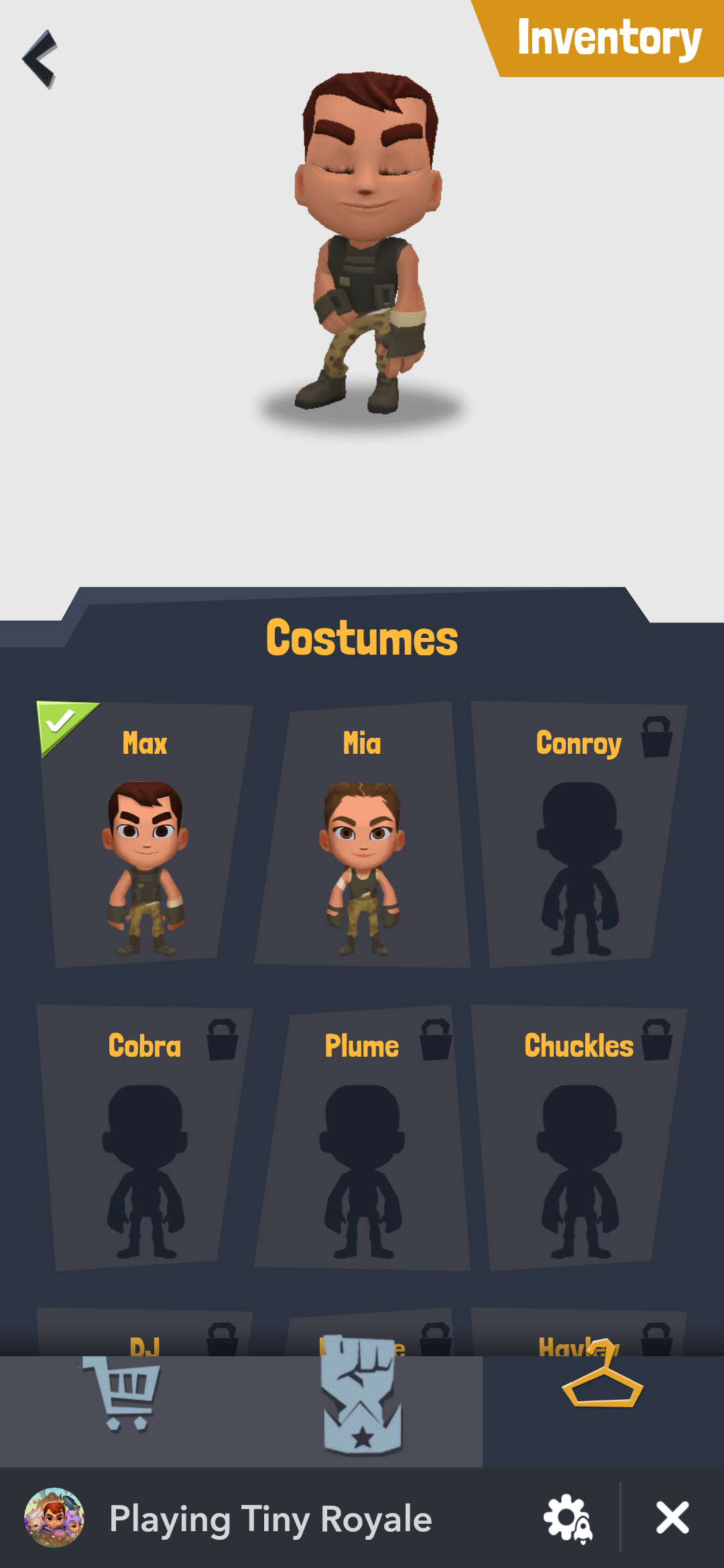Close the Playing Tiny Royale bar

coord(672,1518)
